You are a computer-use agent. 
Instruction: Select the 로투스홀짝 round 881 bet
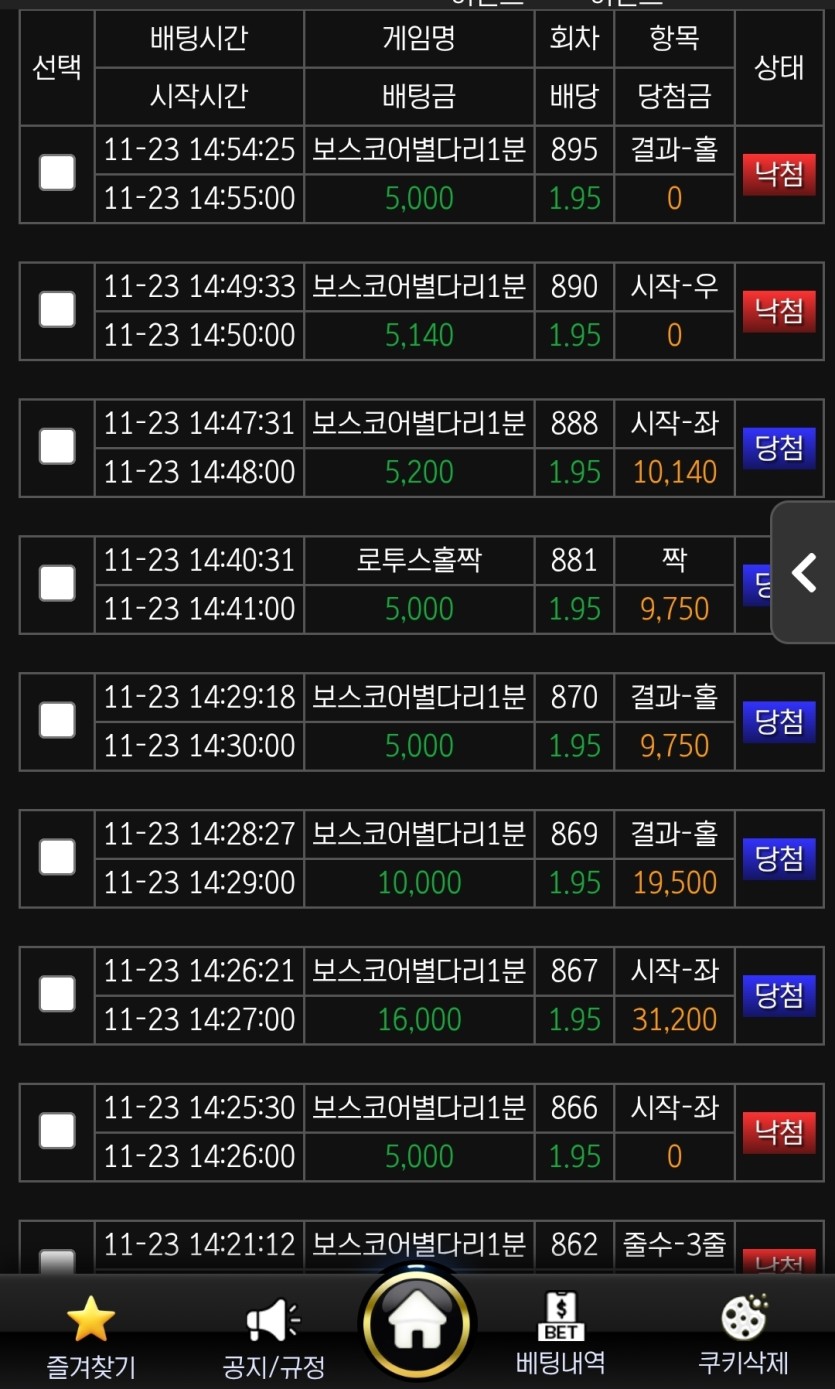click(57, 583)
